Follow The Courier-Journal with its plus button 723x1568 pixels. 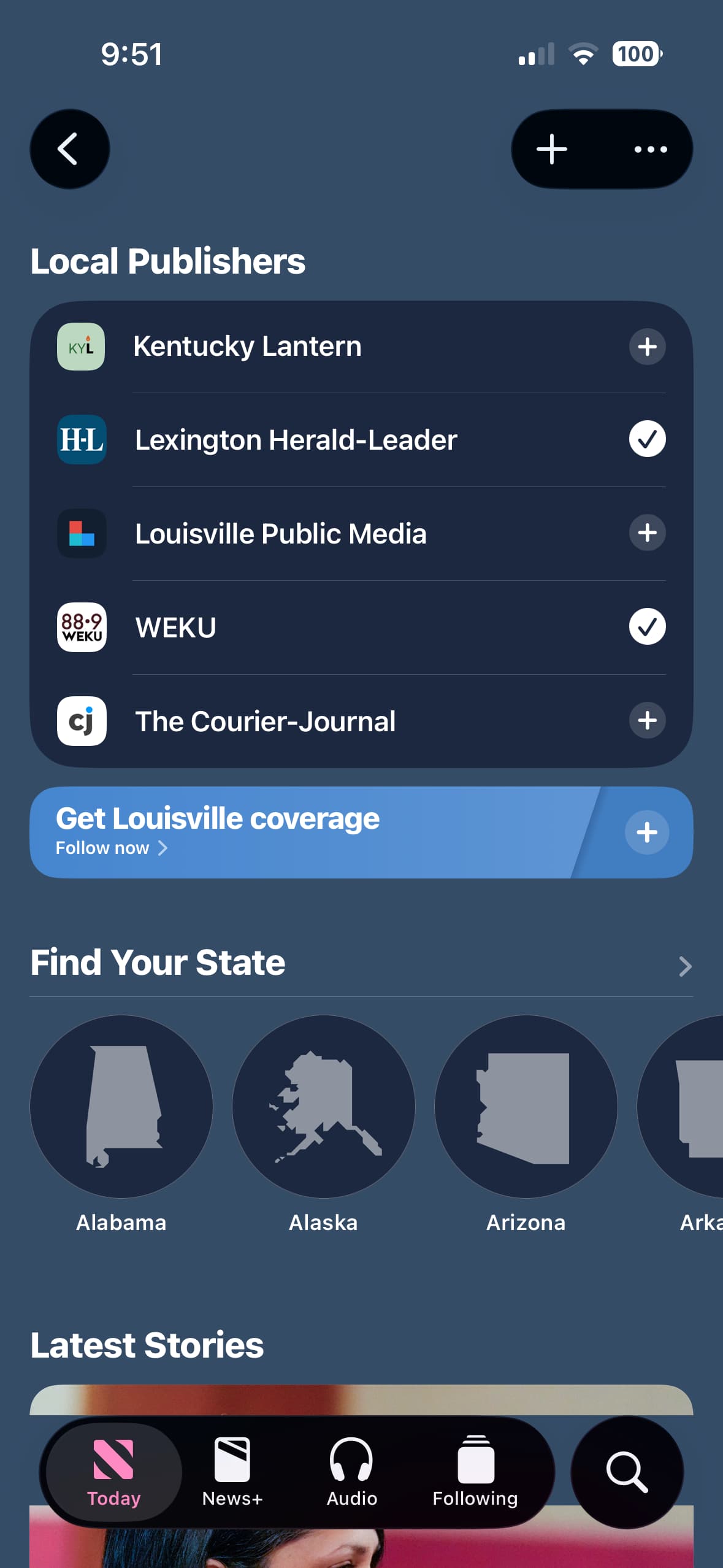point(647,720)
